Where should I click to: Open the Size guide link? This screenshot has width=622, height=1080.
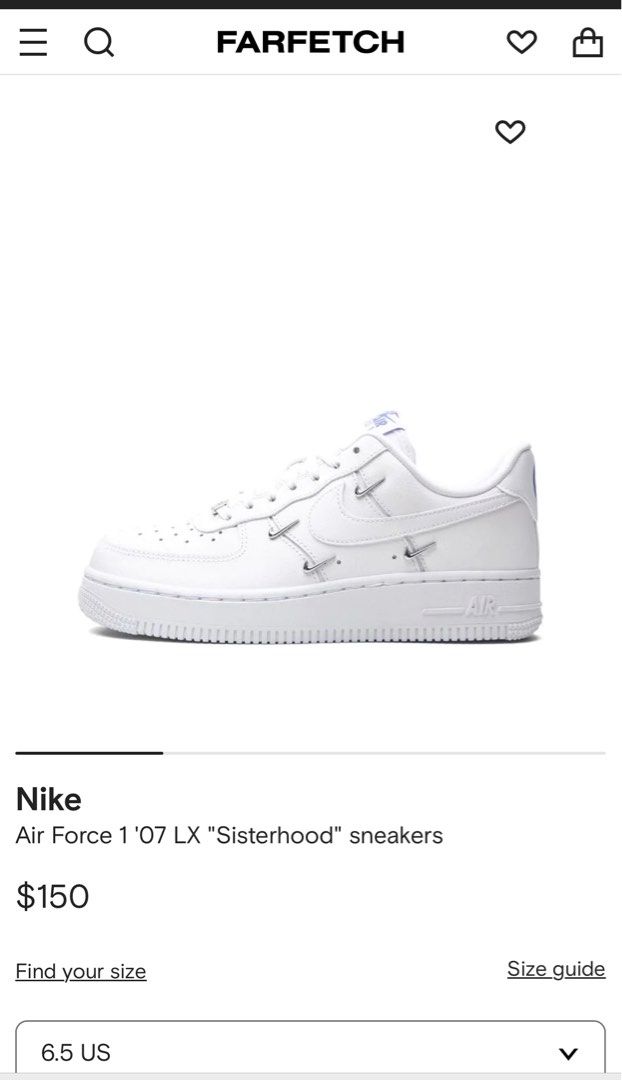click(556, 968)
